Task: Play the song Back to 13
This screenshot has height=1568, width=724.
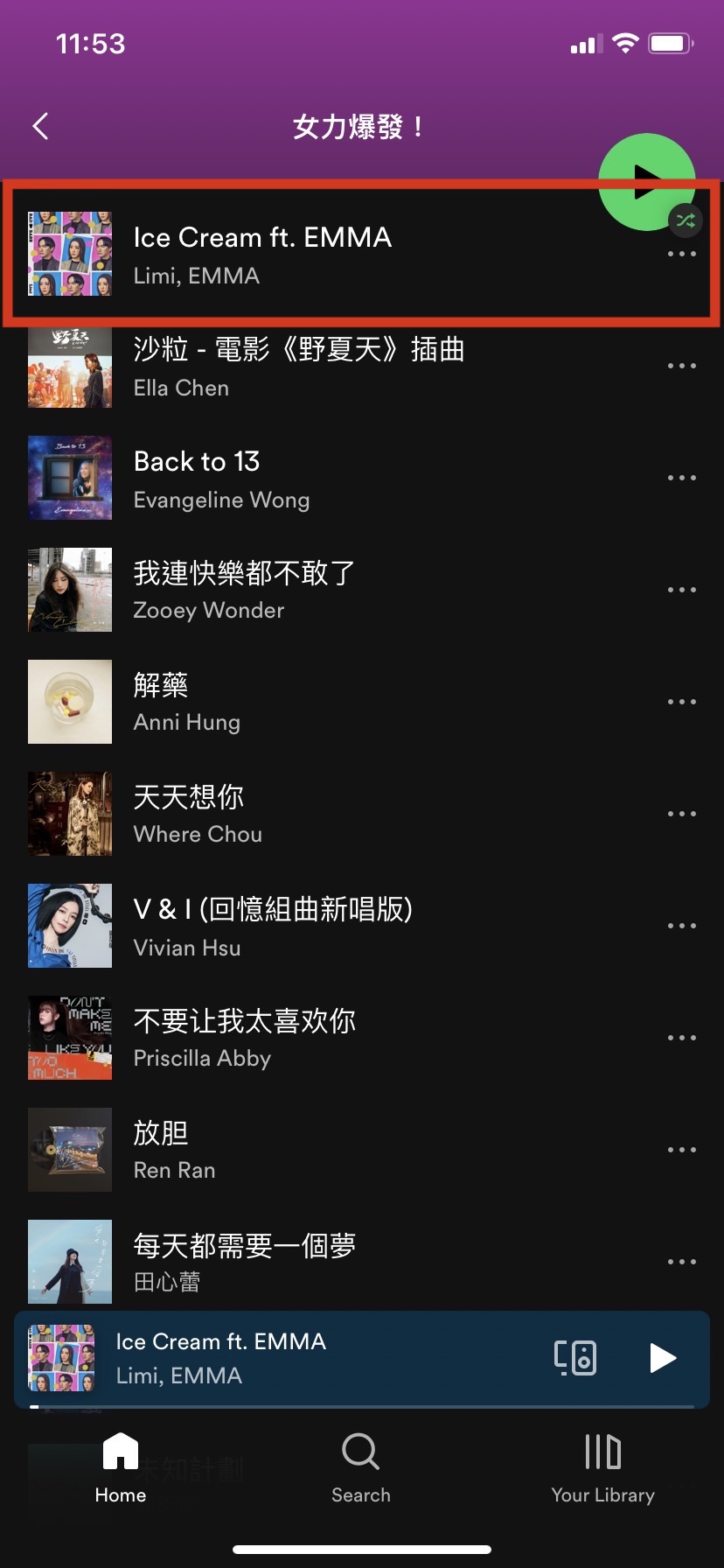Action: pyautogui.click(x=262, y=479)
